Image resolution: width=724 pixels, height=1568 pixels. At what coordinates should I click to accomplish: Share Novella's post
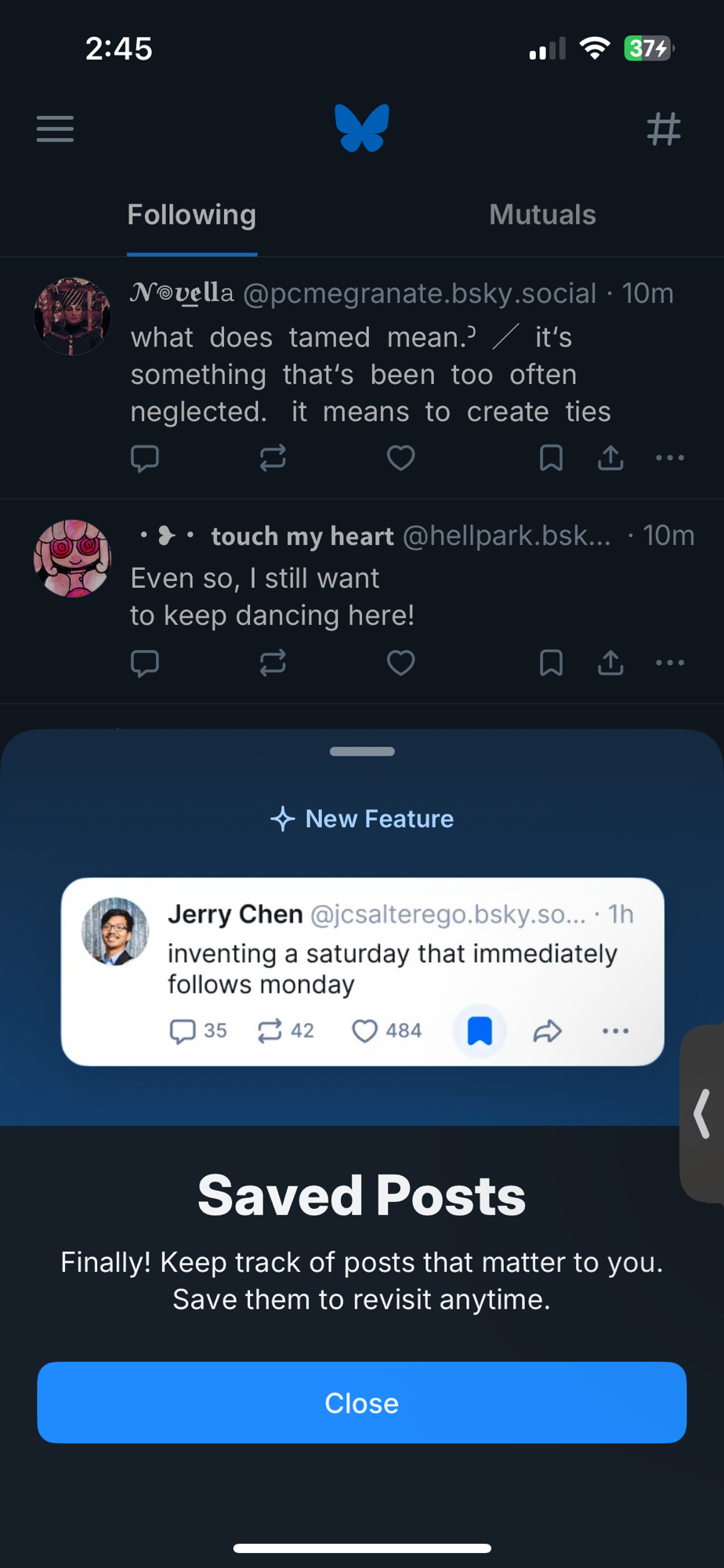pos(610,458)
